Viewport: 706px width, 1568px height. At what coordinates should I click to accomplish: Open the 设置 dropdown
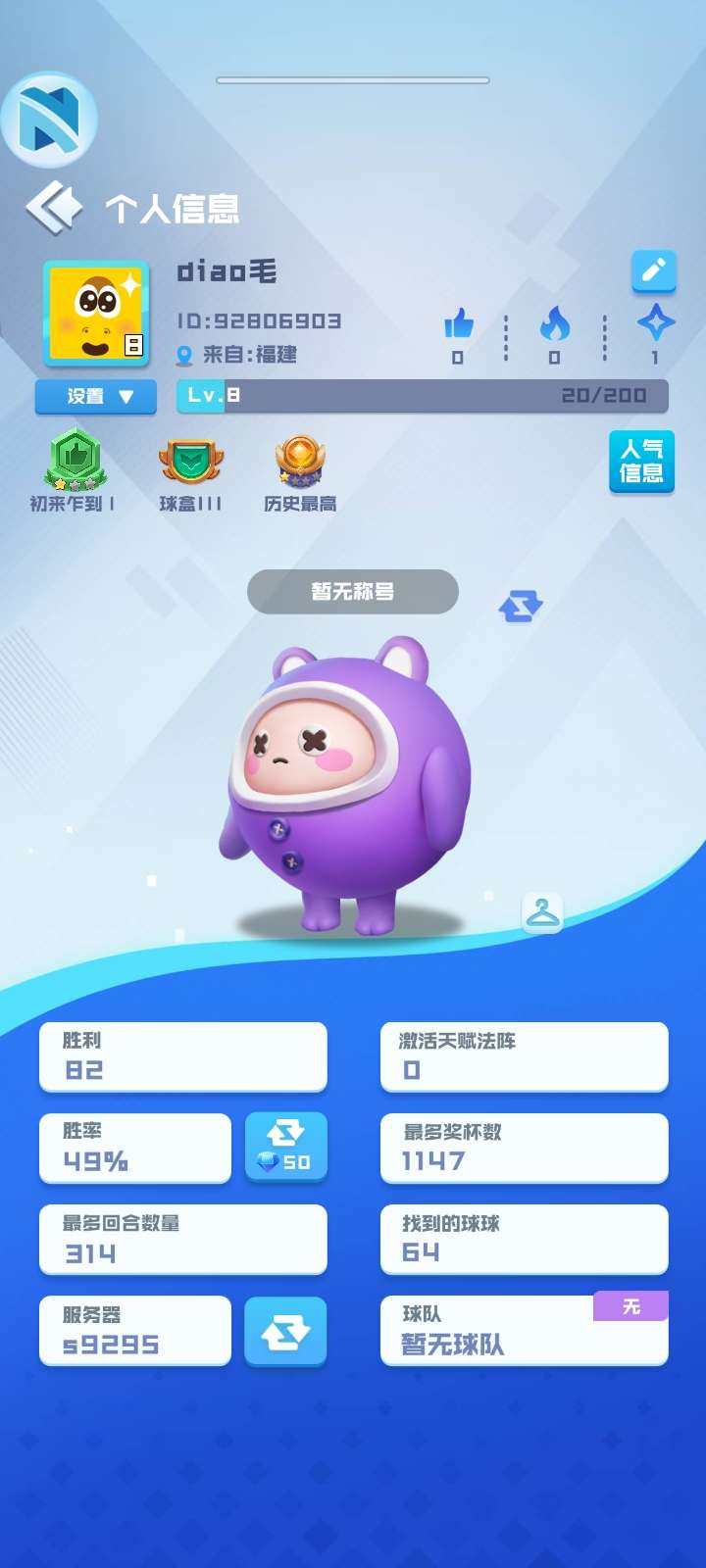95,397
